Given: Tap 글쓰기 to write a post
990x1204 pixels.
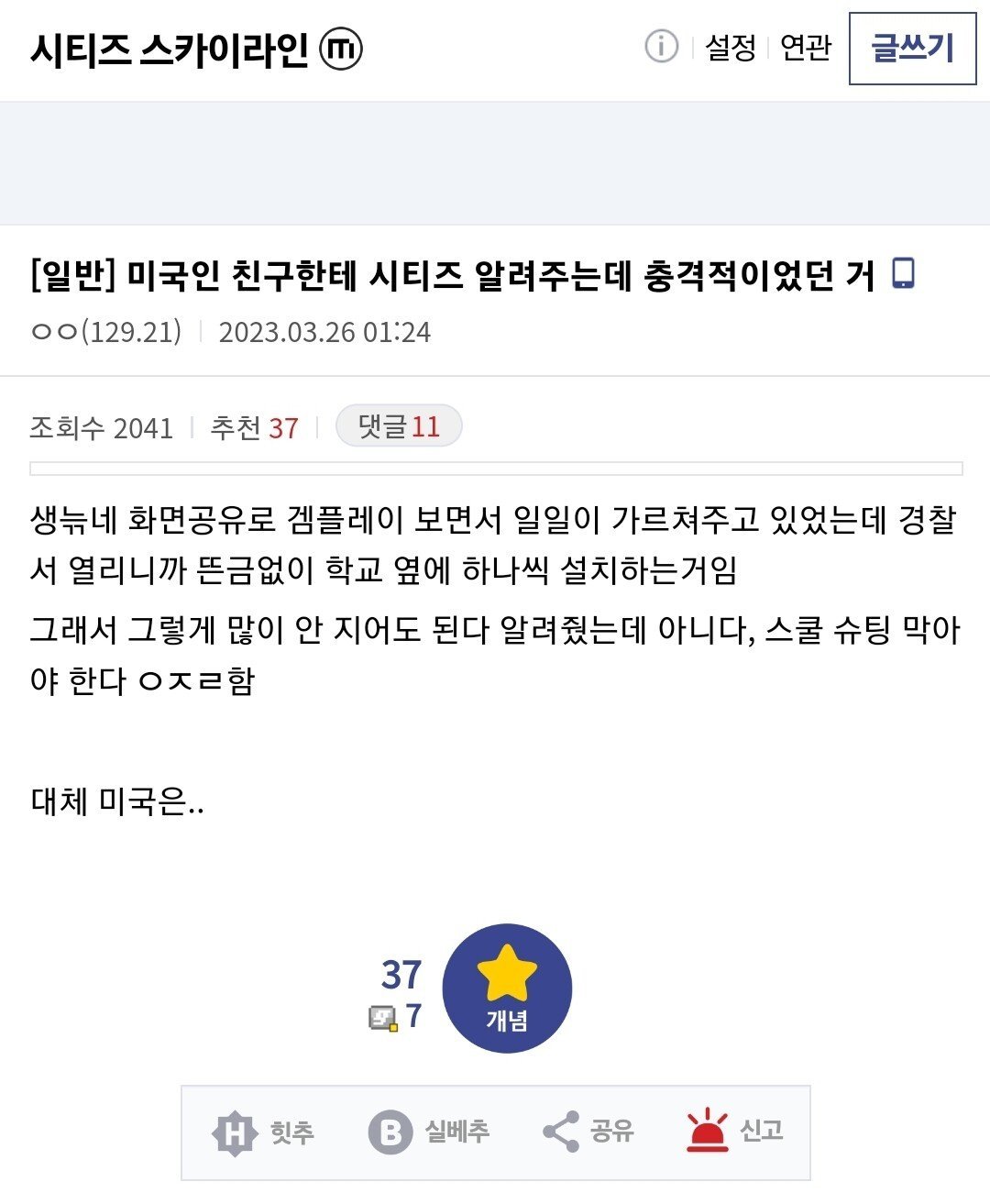Looking at the screenshot, I should [x=912, y=49].
